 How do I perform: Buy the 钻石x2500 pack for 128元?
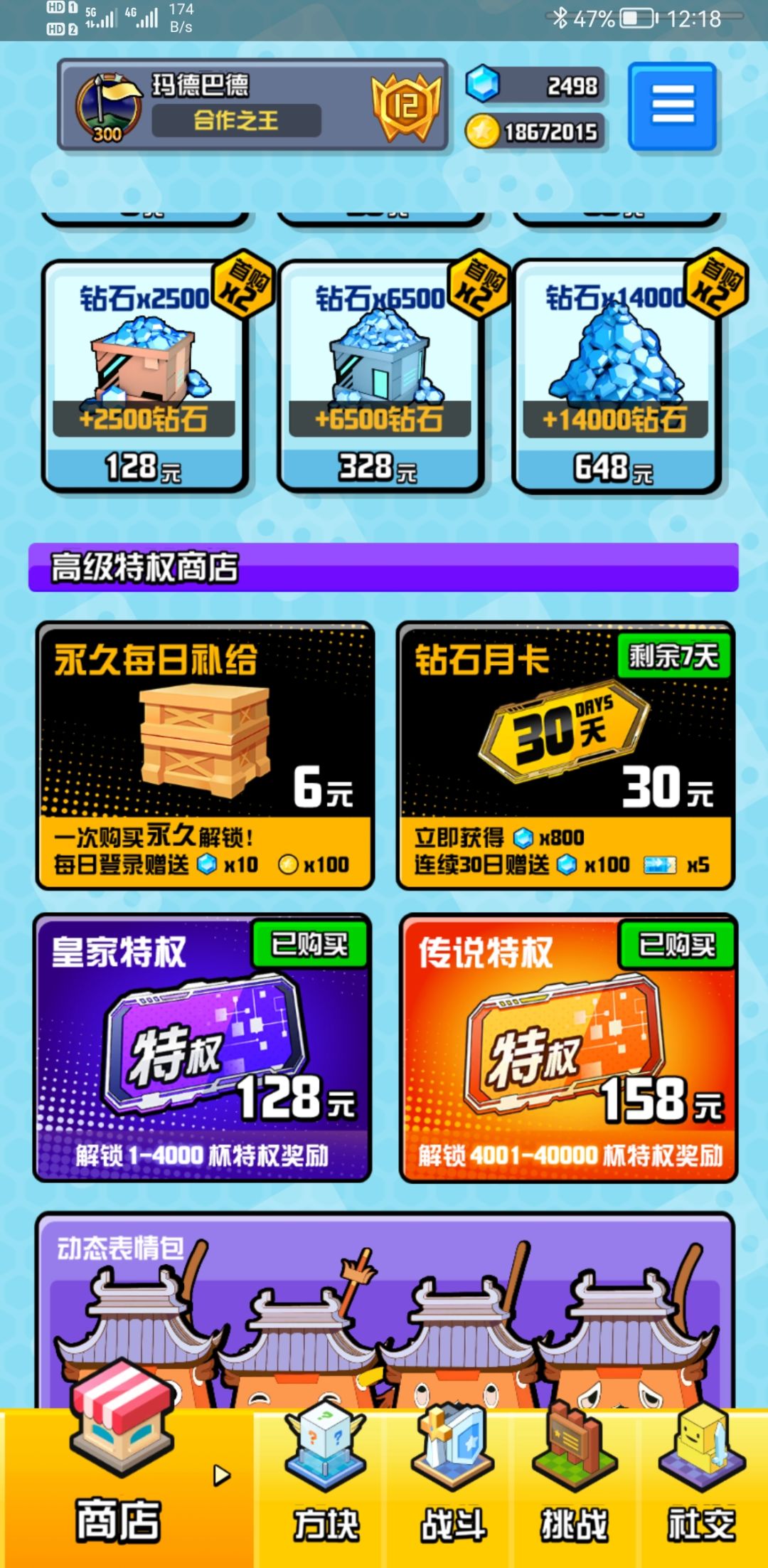(x=144, y=376)
